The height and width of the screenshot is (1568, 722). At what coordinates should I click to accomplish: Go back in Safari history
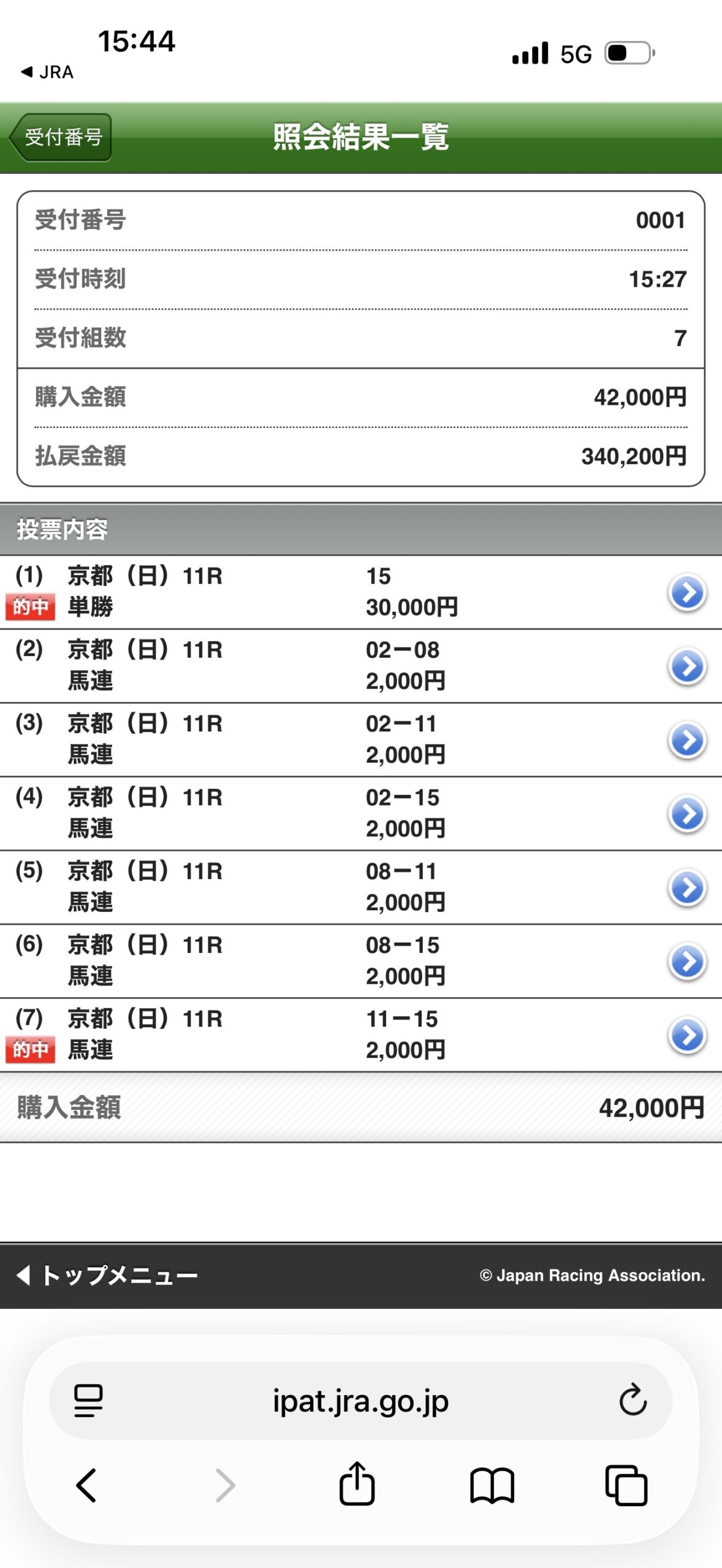tap(86, 1485)
